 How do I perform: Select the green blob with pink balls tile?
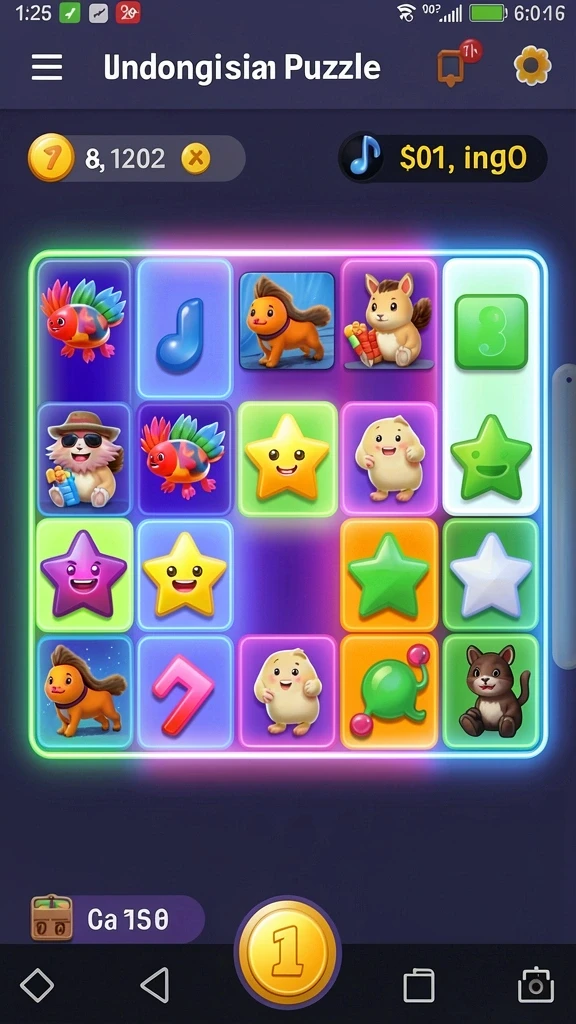pyautogui.click(x=389, y=692)
